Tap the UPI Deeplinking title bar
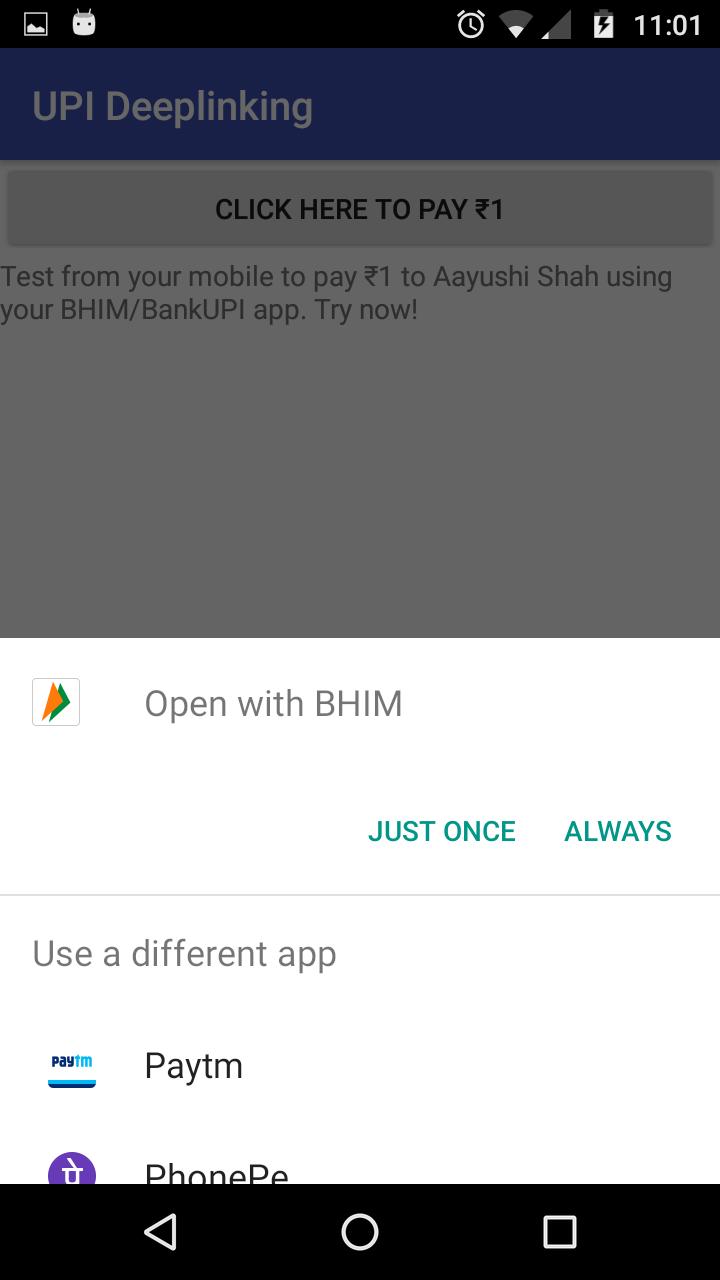Viewport: 720px width, 1280px height. click(174, 104)
